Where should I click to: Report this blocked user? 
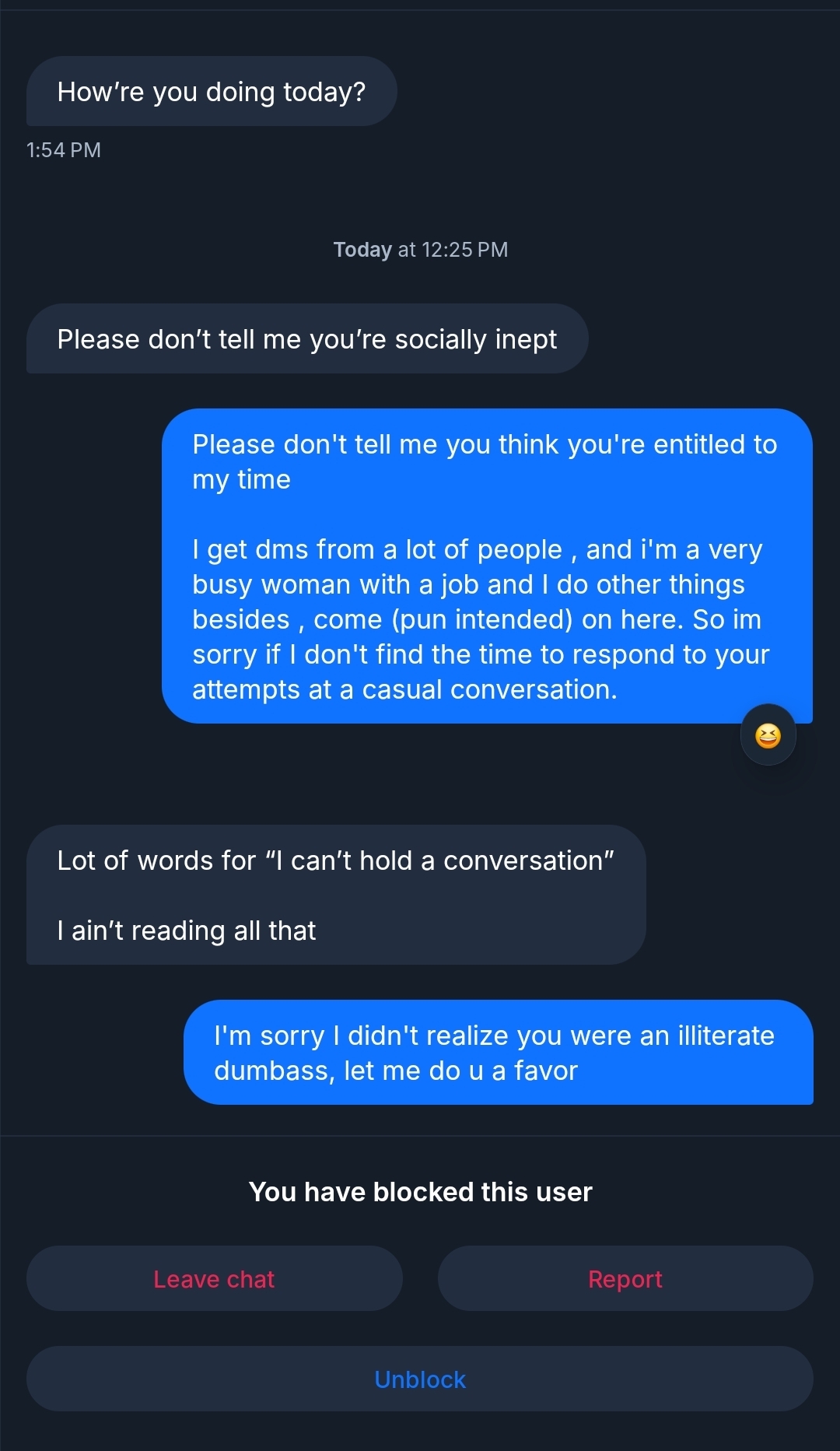click(625, 1278)
